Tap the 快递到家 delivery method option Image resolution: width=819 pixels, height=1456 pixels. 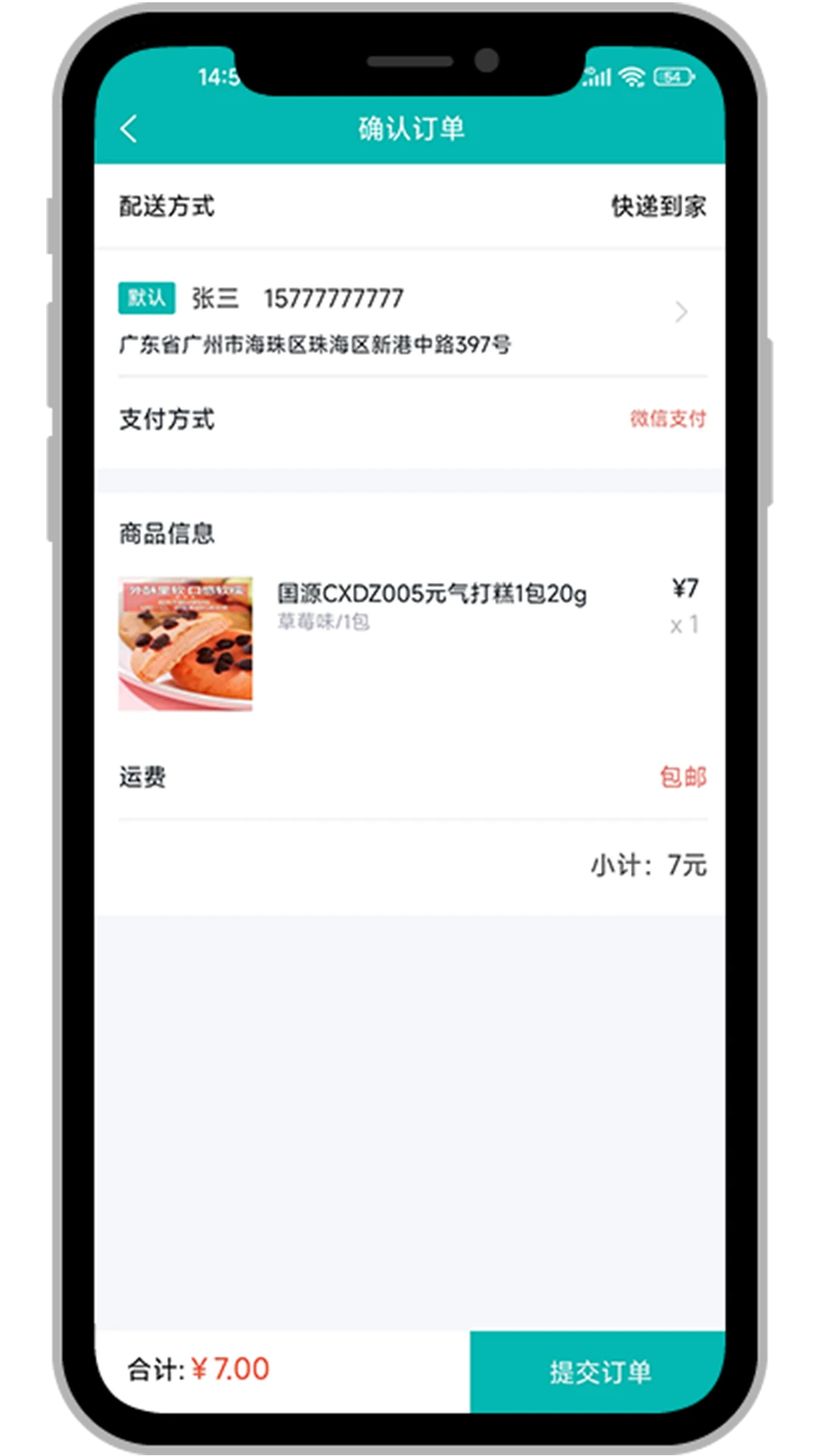coord(658,205)
